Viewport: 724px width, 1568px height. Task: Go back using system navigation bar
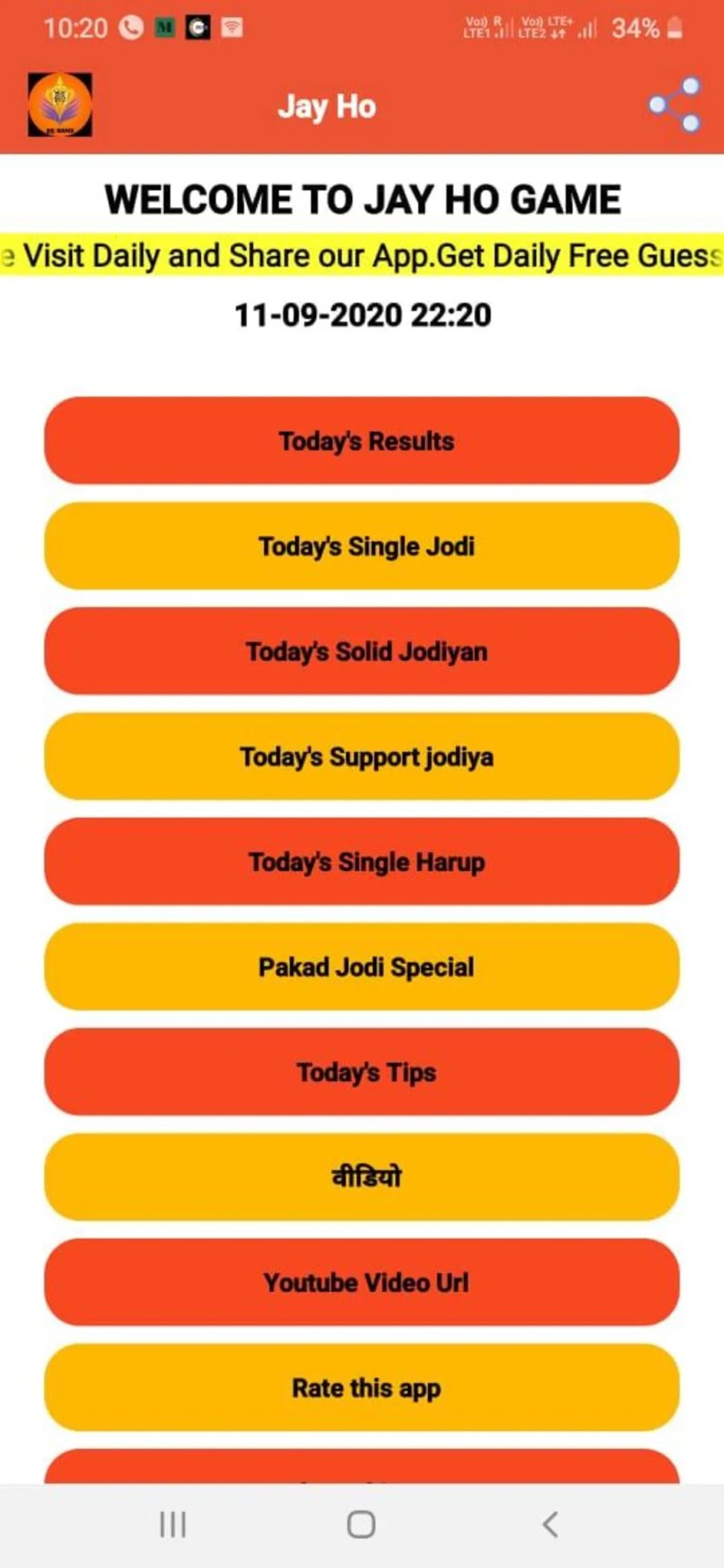tap(549, 1525)
